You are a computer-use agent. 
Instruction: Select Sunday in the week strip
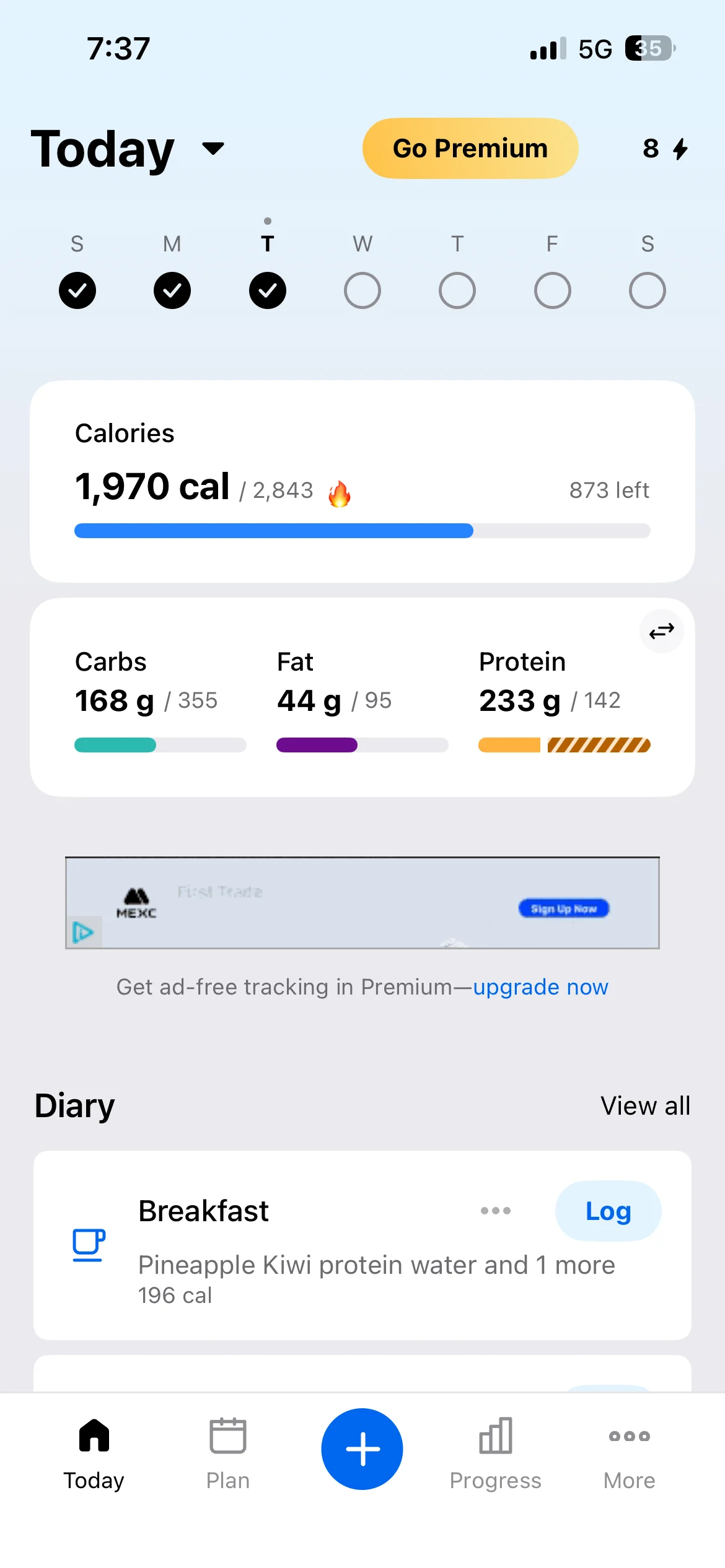[x=77, y=290]
